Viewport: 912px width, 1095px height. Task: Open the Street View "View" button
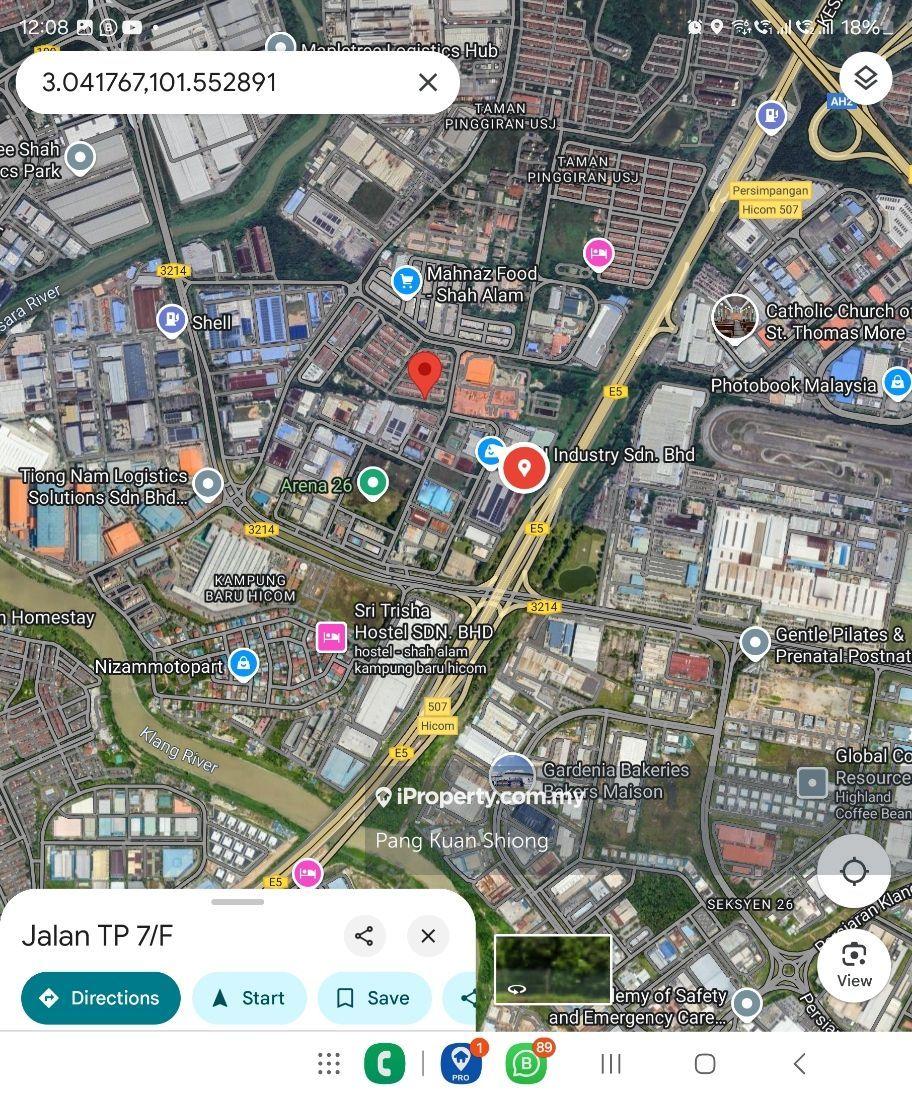click(x=853, y=965)
